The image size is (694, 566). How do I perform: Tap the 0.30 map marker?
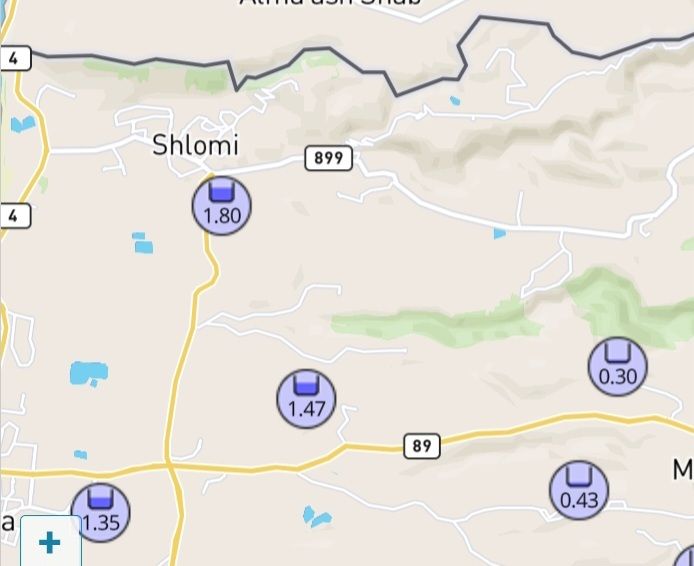tap(617, 367)
